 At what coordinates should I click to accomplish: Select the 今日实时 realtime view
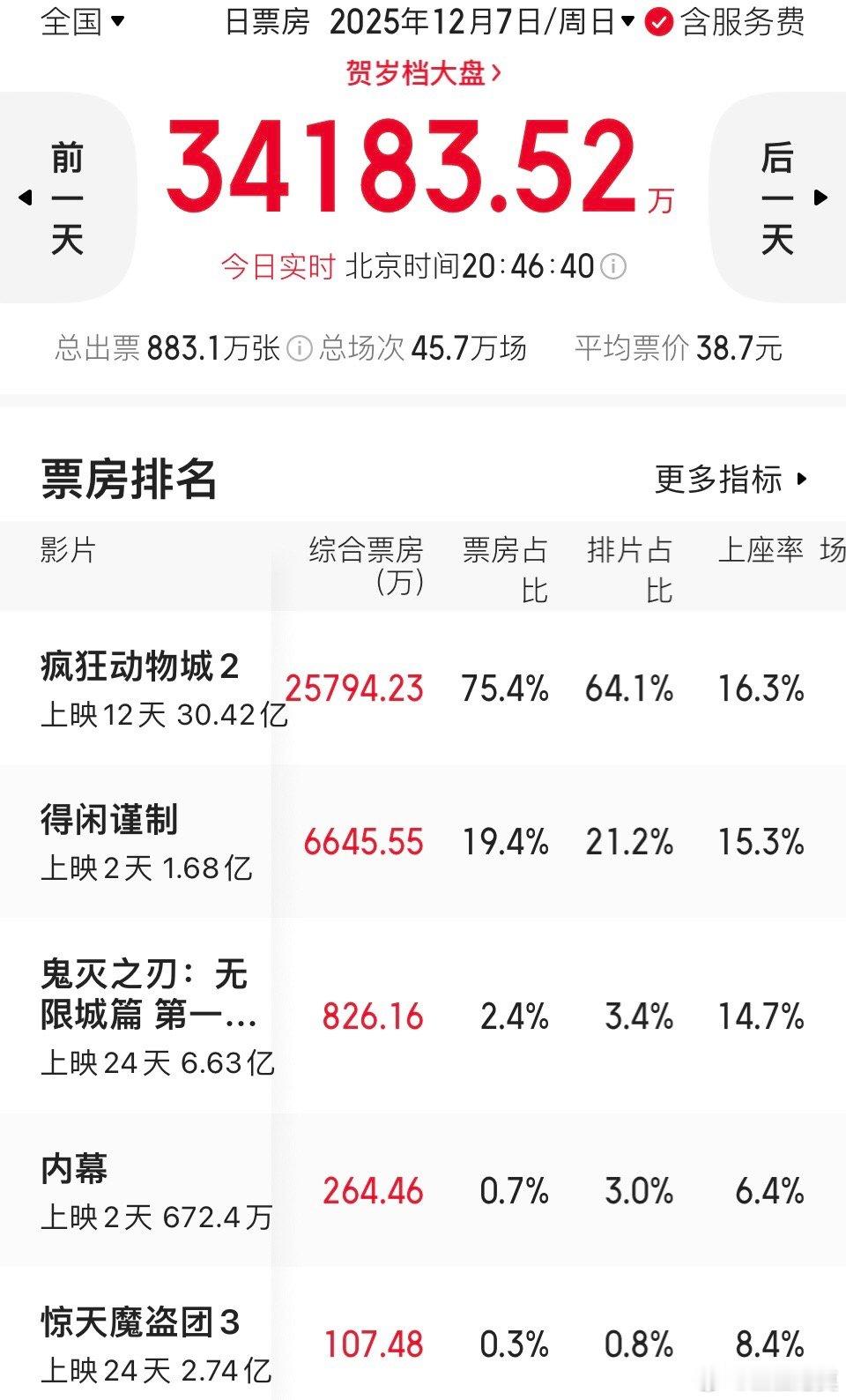click(278, 266)
